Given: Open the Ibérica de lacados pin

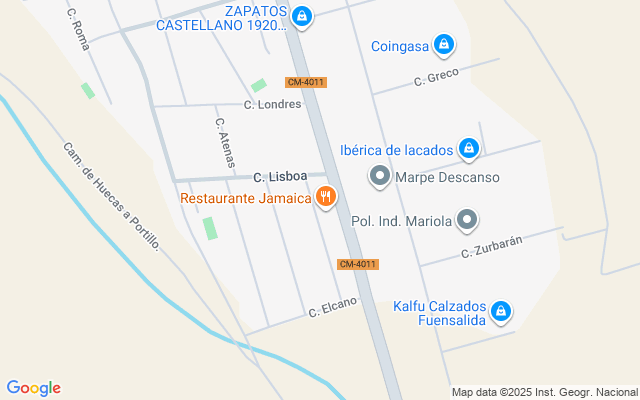Looking at the screenshot, I should pos(468,150).
